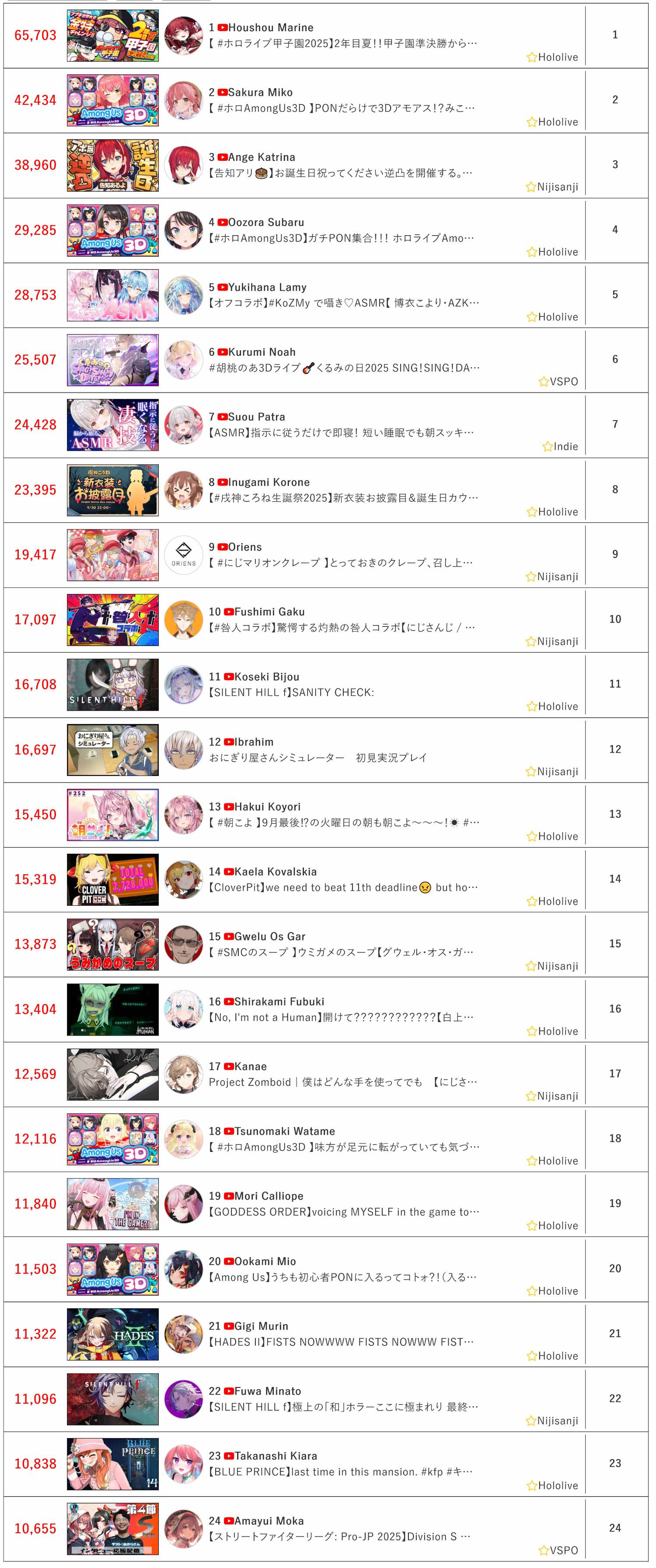Open the Oriens stream thumbnail
This screenshot has width=656, height=1568.
coord(113,555)
